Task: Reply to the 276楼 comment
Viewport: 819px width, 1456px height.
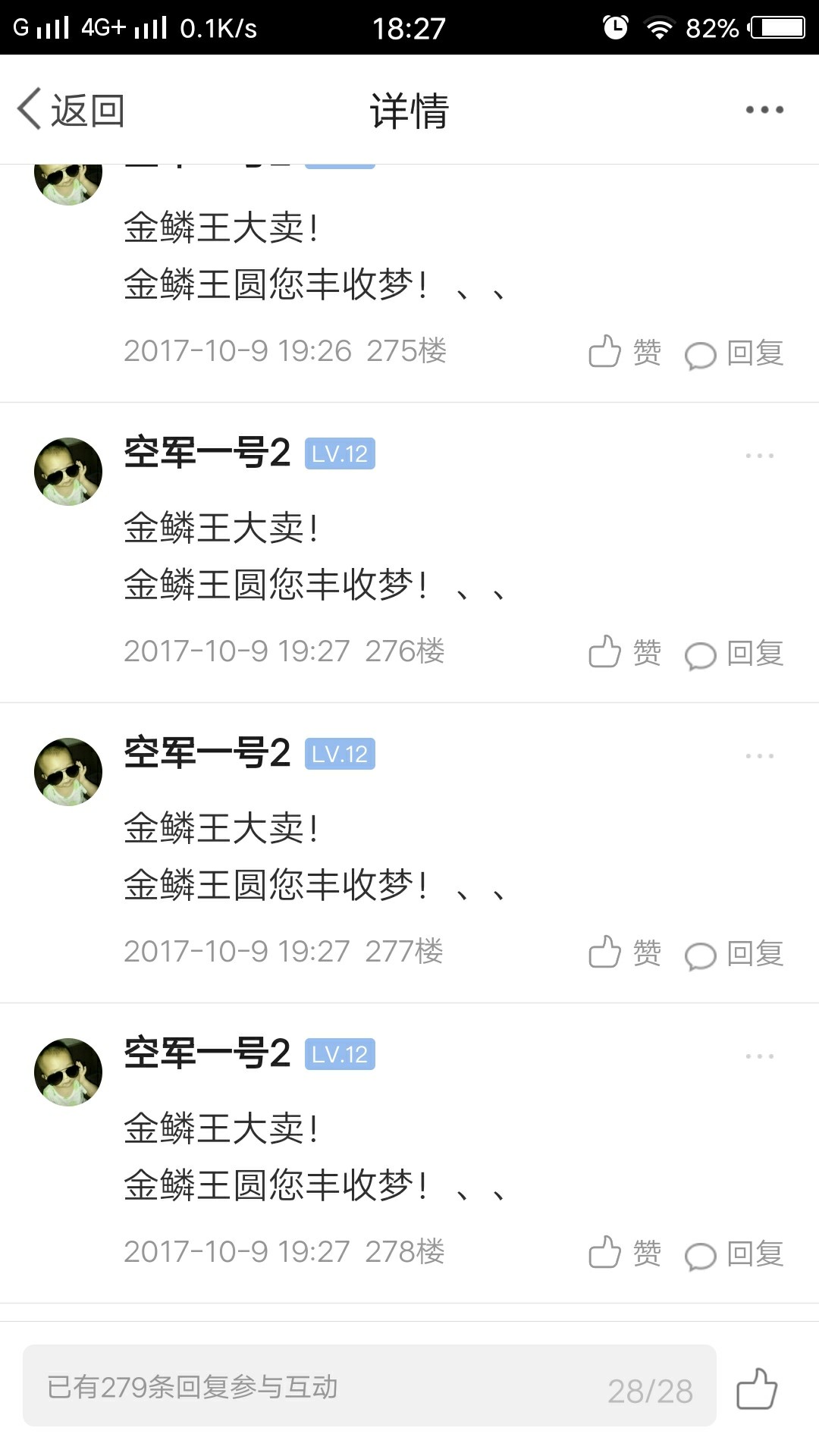Action: click(734, 654)
